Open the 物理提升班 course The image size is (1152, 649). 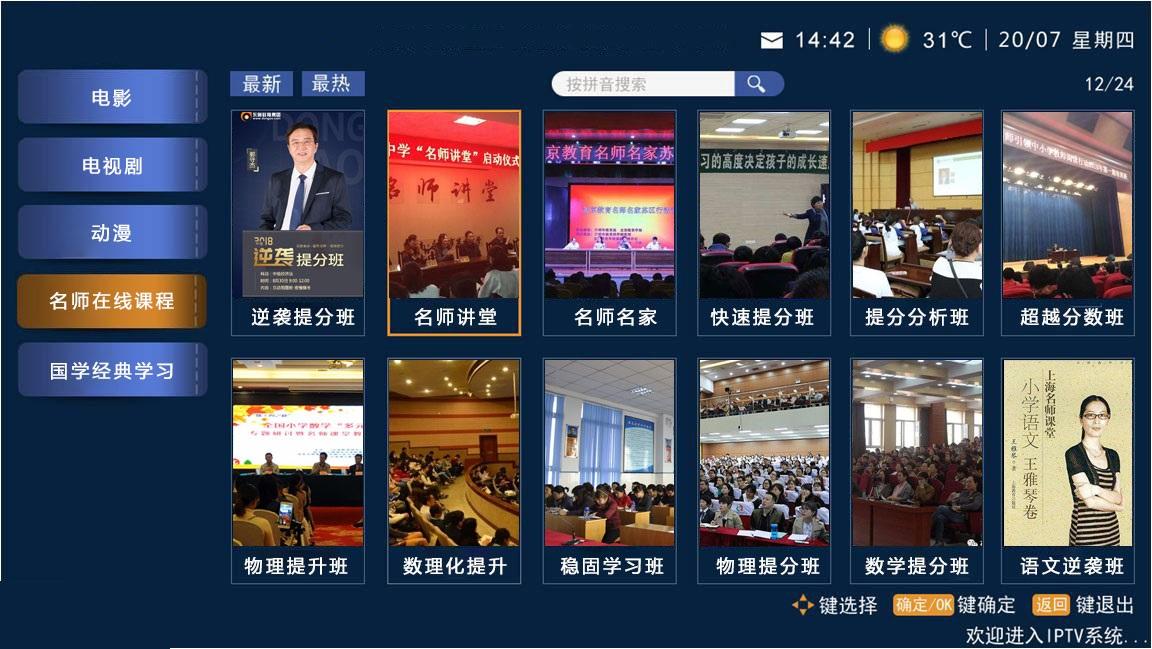[297, 470]
